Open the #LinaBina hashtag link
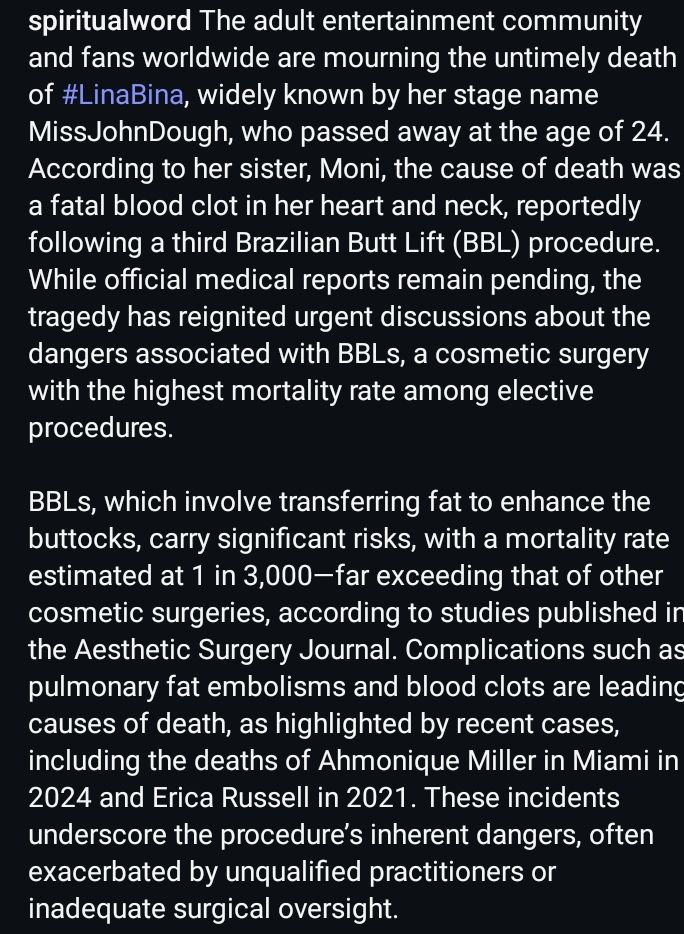This screenshot has height=934, width=684. 122,96
